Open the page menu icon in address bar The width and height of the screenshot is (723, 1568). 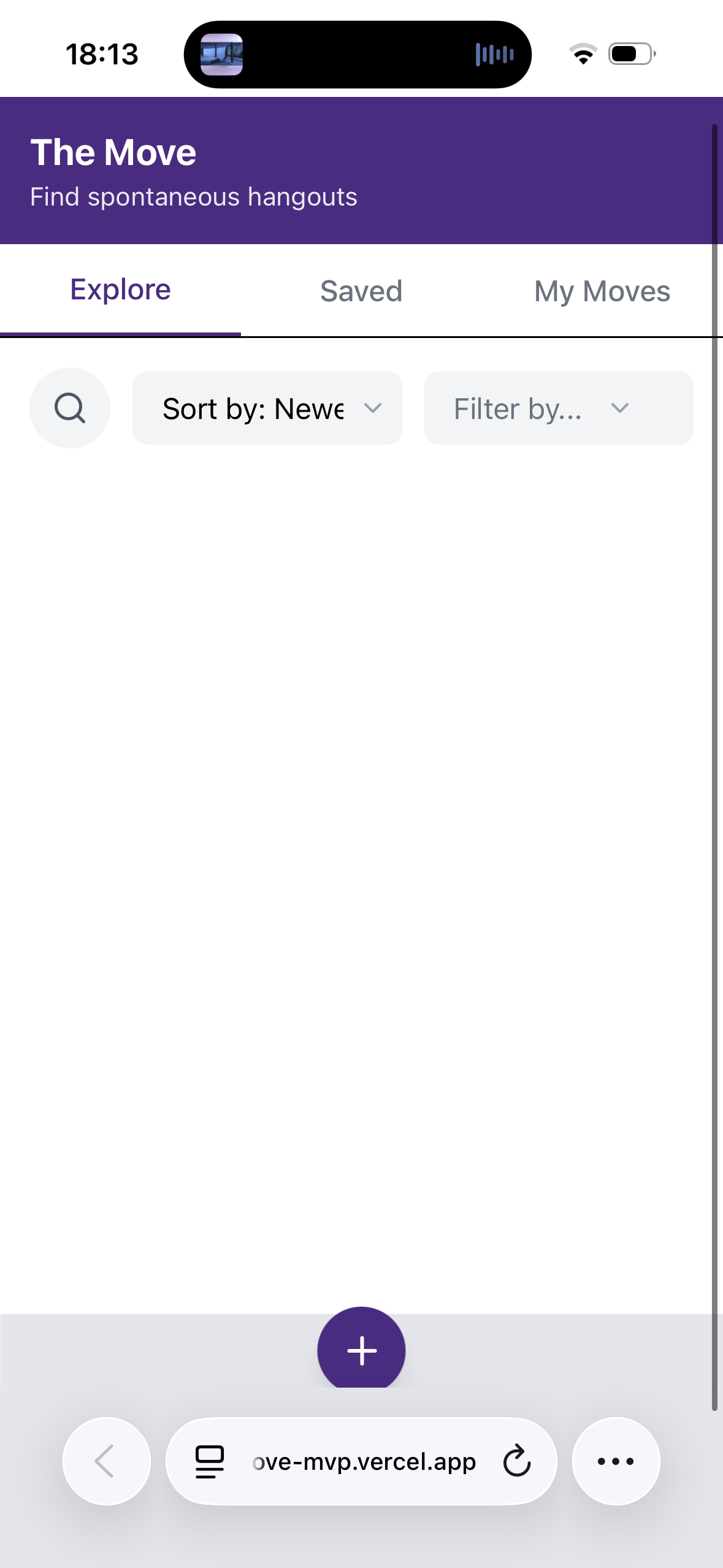pyautogui.click(x=210, y=1461)
